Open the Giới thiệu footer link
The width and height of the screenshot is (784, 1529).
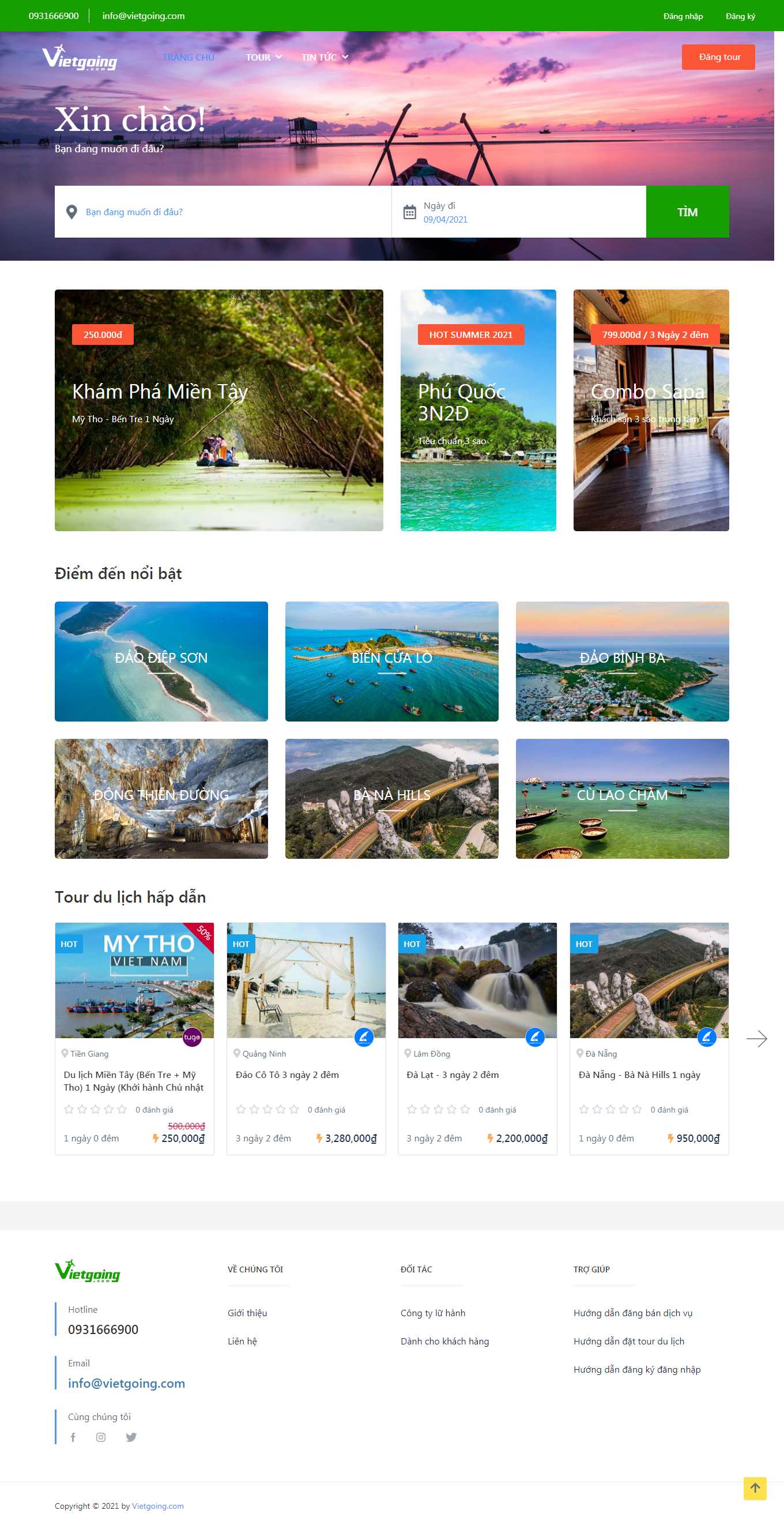click(x=247, y=1312)
